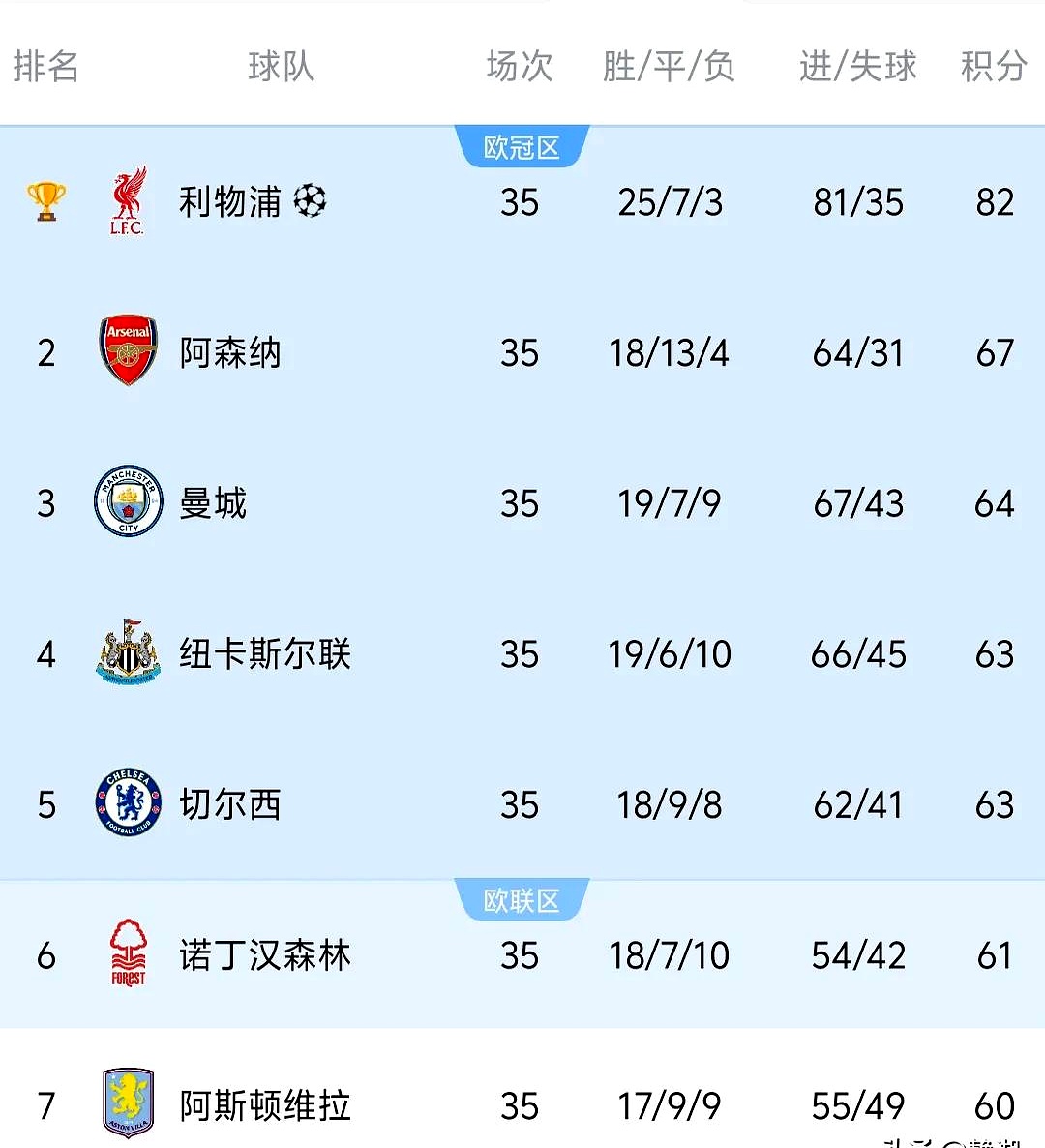
Task: Click the 欧联区 zone banner
Action: coord(523,898)
